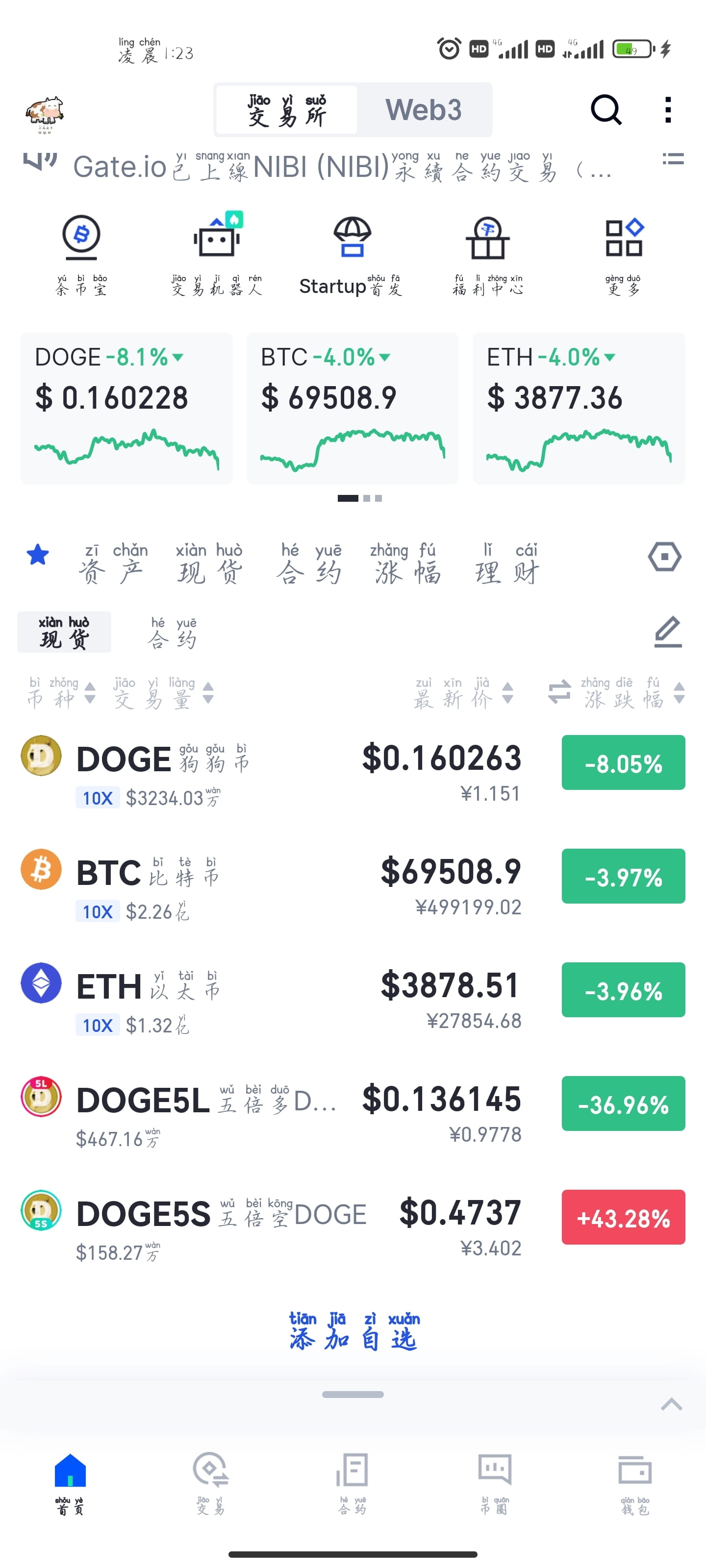The height and width of the screenshot is (1568, 706).
Task: Tap the search magnifier icon
Action: (605, 110)
